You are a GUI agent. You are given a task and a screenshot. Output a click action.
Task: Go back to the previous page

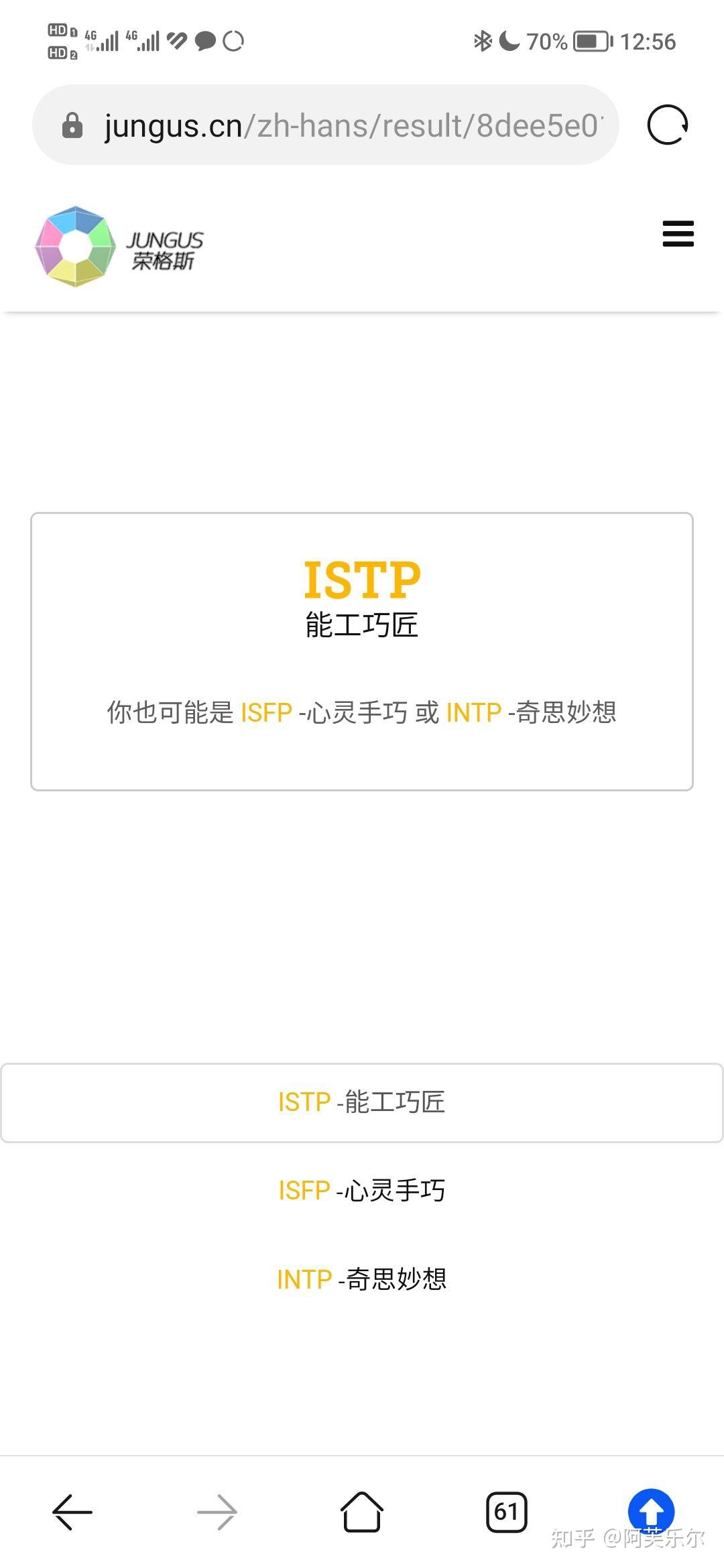tap(72, 1512)
